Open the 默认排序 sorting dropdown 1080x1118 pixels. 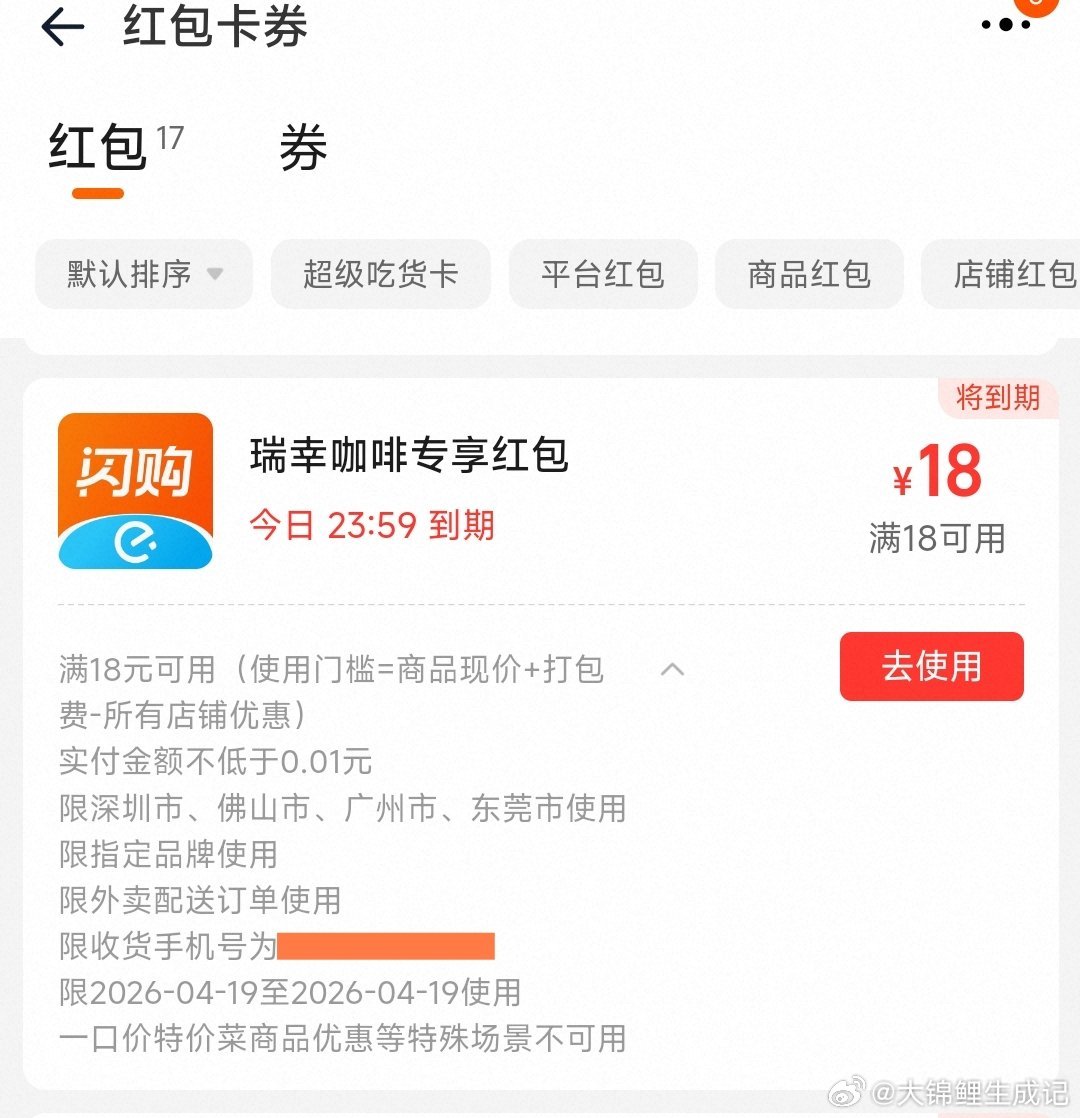point(144,274)
